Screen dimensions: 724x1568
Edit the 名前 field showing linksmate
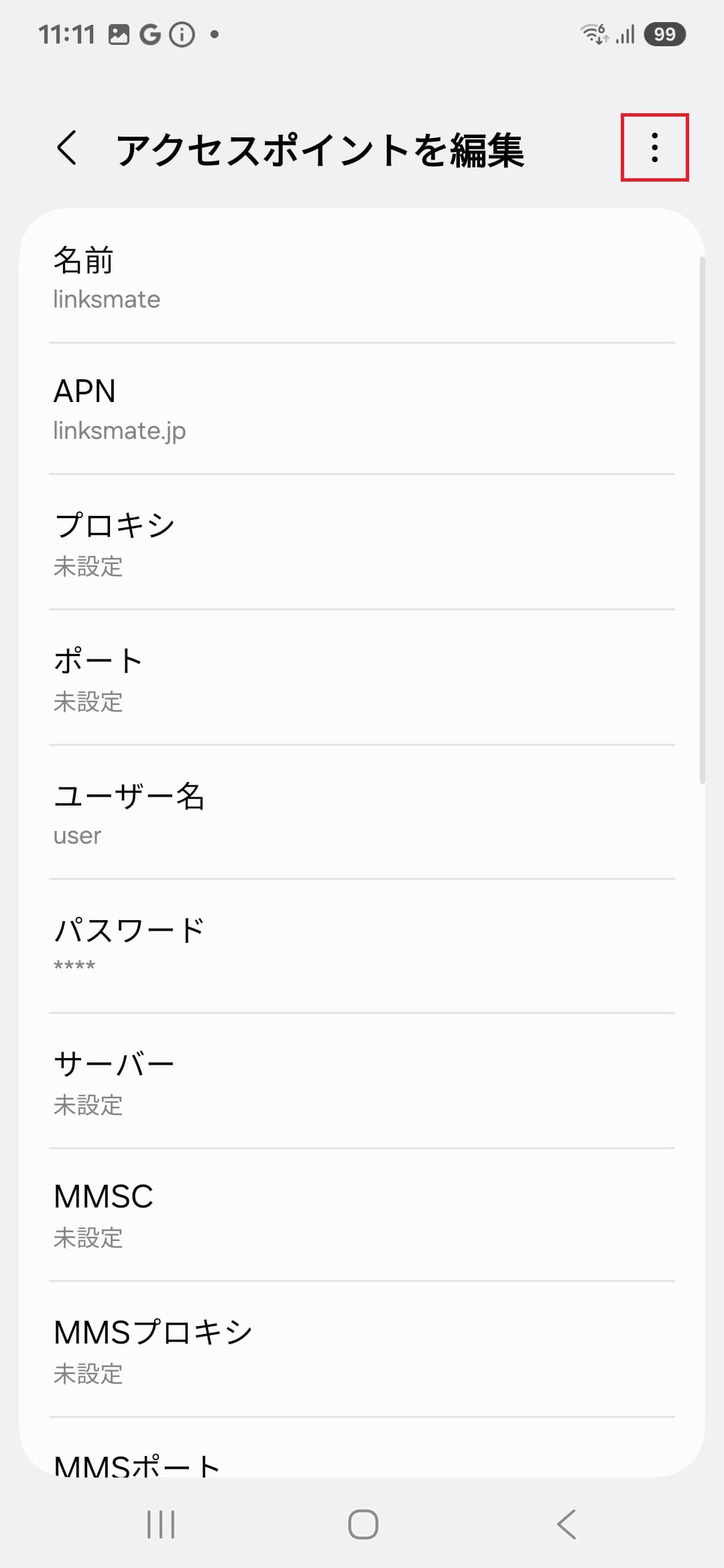(x=362, y=278)
